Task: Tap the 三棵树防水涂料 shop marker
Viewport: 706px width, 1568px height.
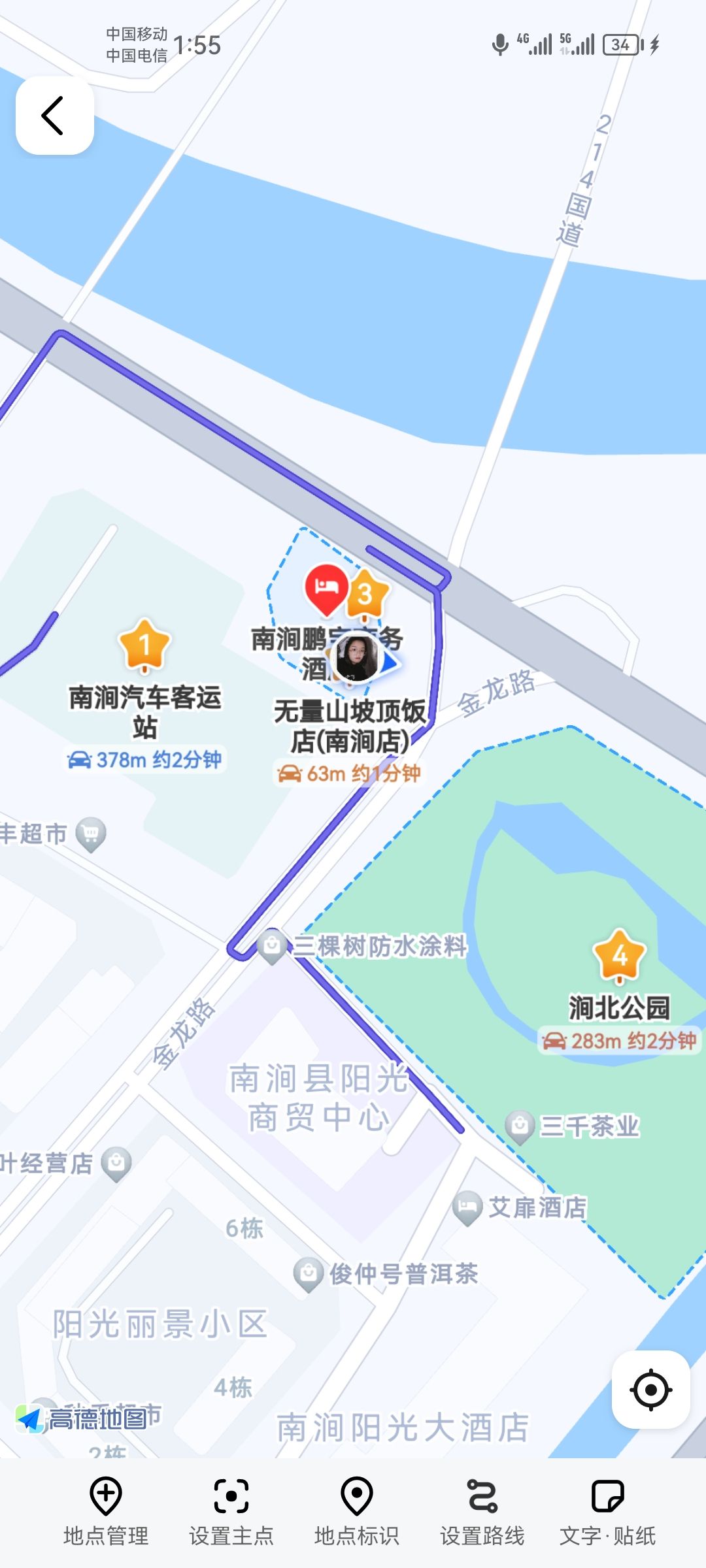Action: (x=273, y=945)
